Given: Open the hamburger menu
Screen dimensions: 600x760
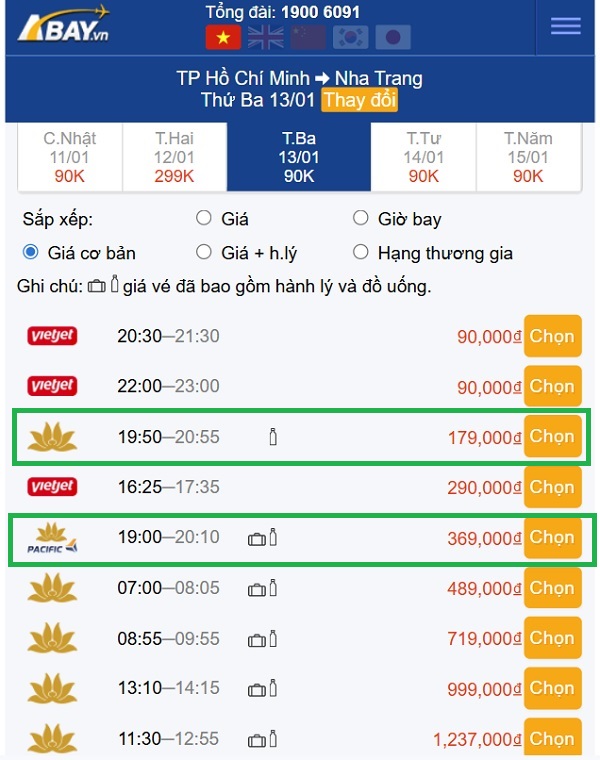Looking at the screenshot, I should 565,27.
